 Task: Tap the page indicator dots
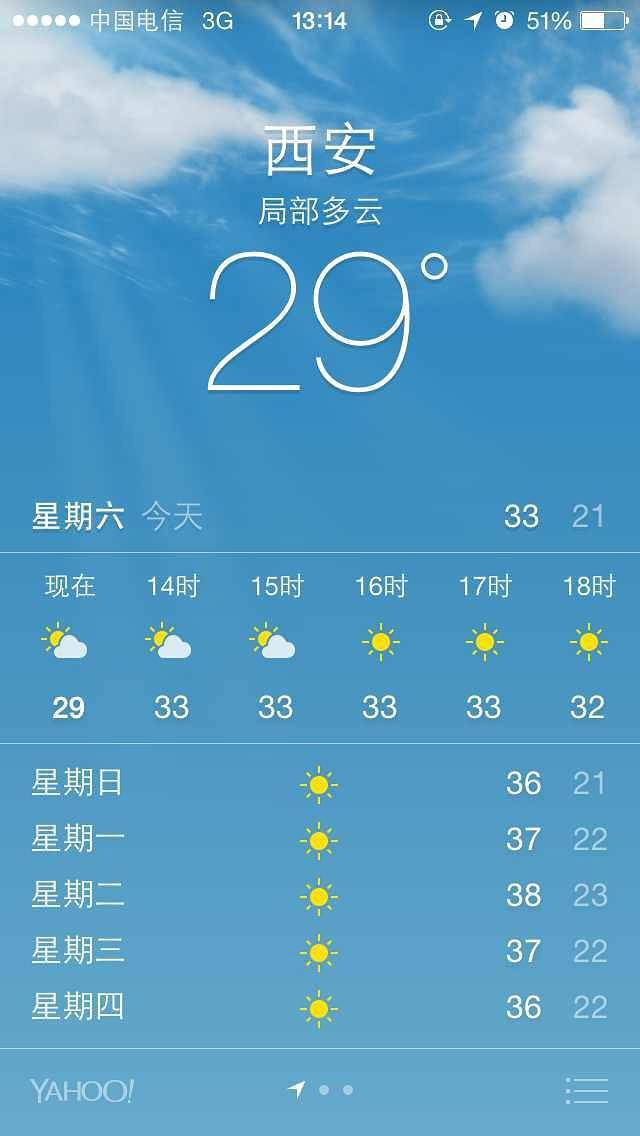click(x=322, y=1090)
